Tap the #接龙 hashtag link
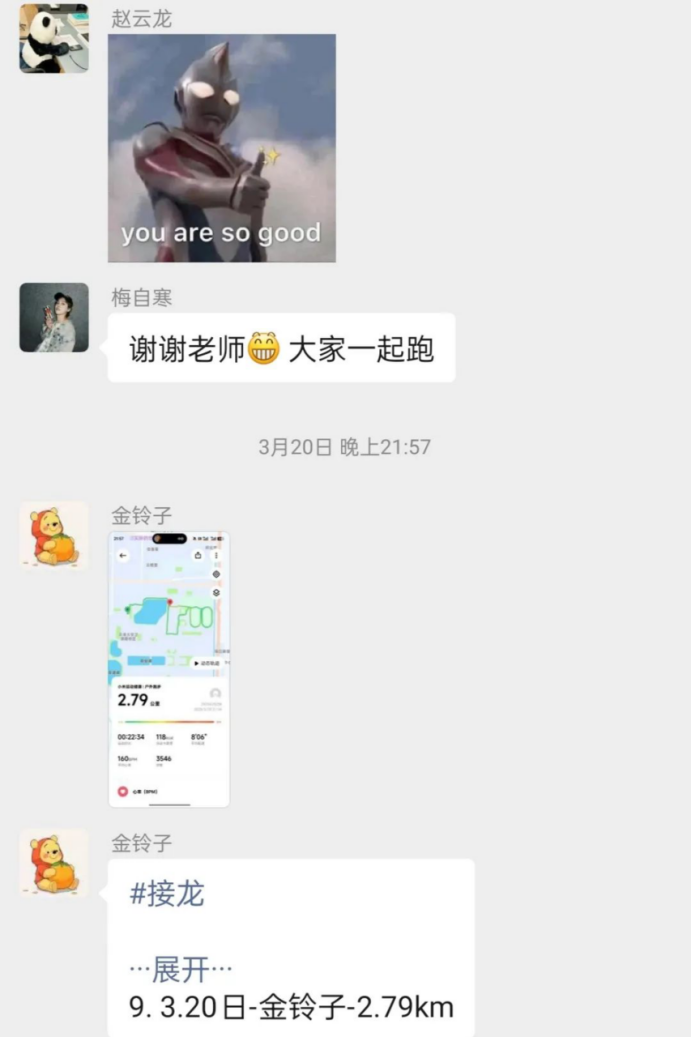Image resolution: width=692 pixels, height=1037 pixels. (x=167, y=893)
